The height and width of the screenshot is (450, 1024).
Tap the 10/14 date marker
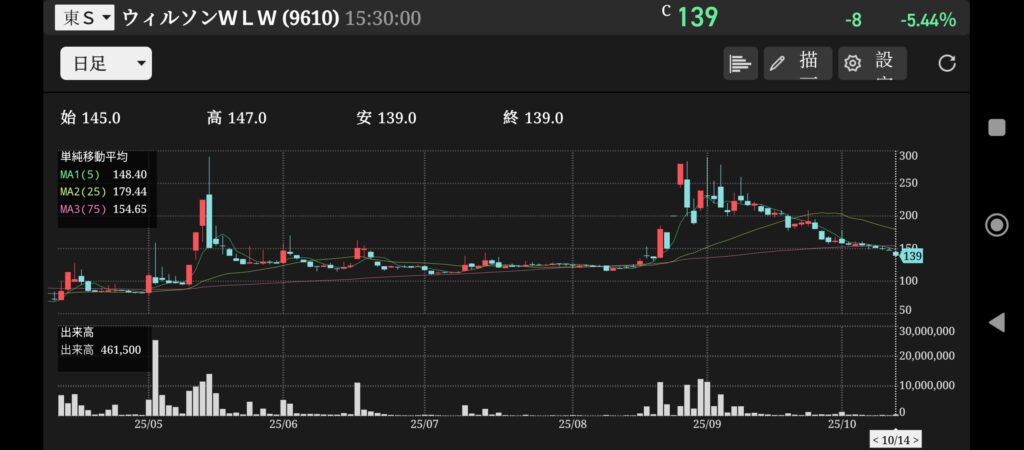(x=895, y=440)
